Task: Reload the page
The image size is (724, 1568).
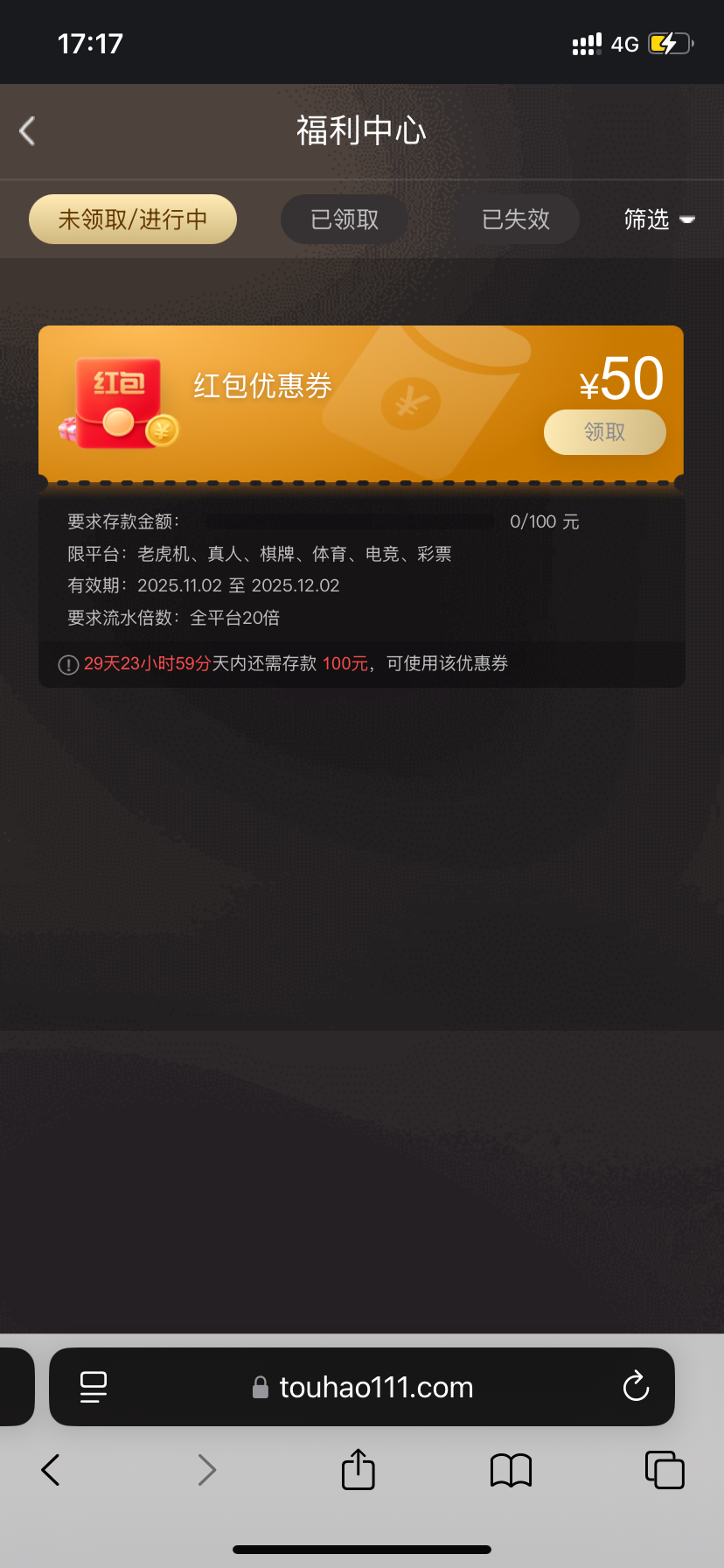Action: tap(636, 1387)
